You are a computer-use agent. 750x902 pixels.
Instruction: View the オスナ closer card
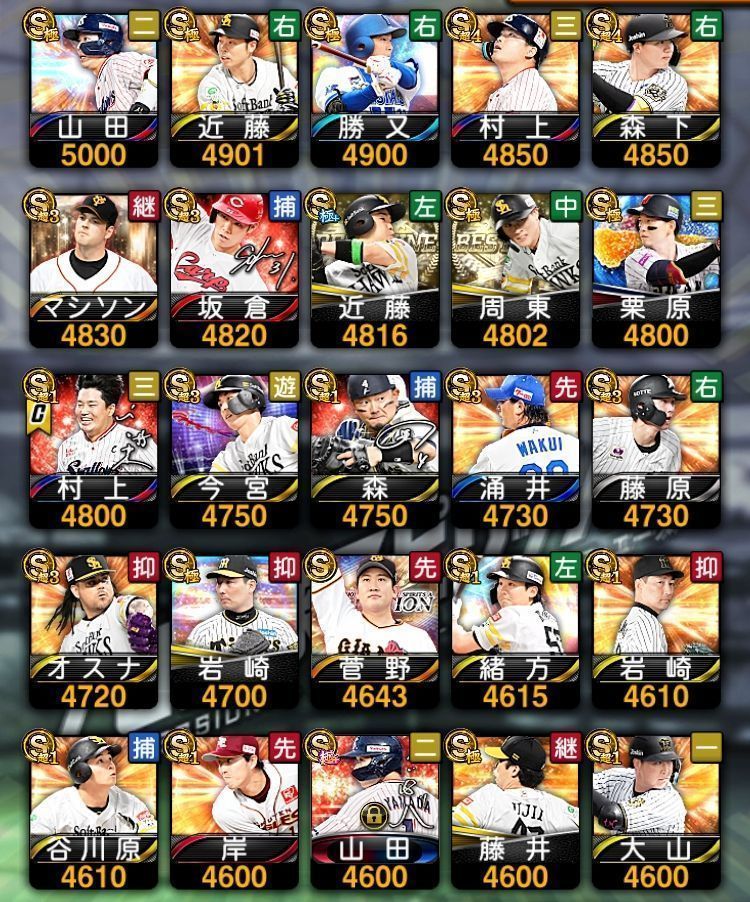[93, 629]
